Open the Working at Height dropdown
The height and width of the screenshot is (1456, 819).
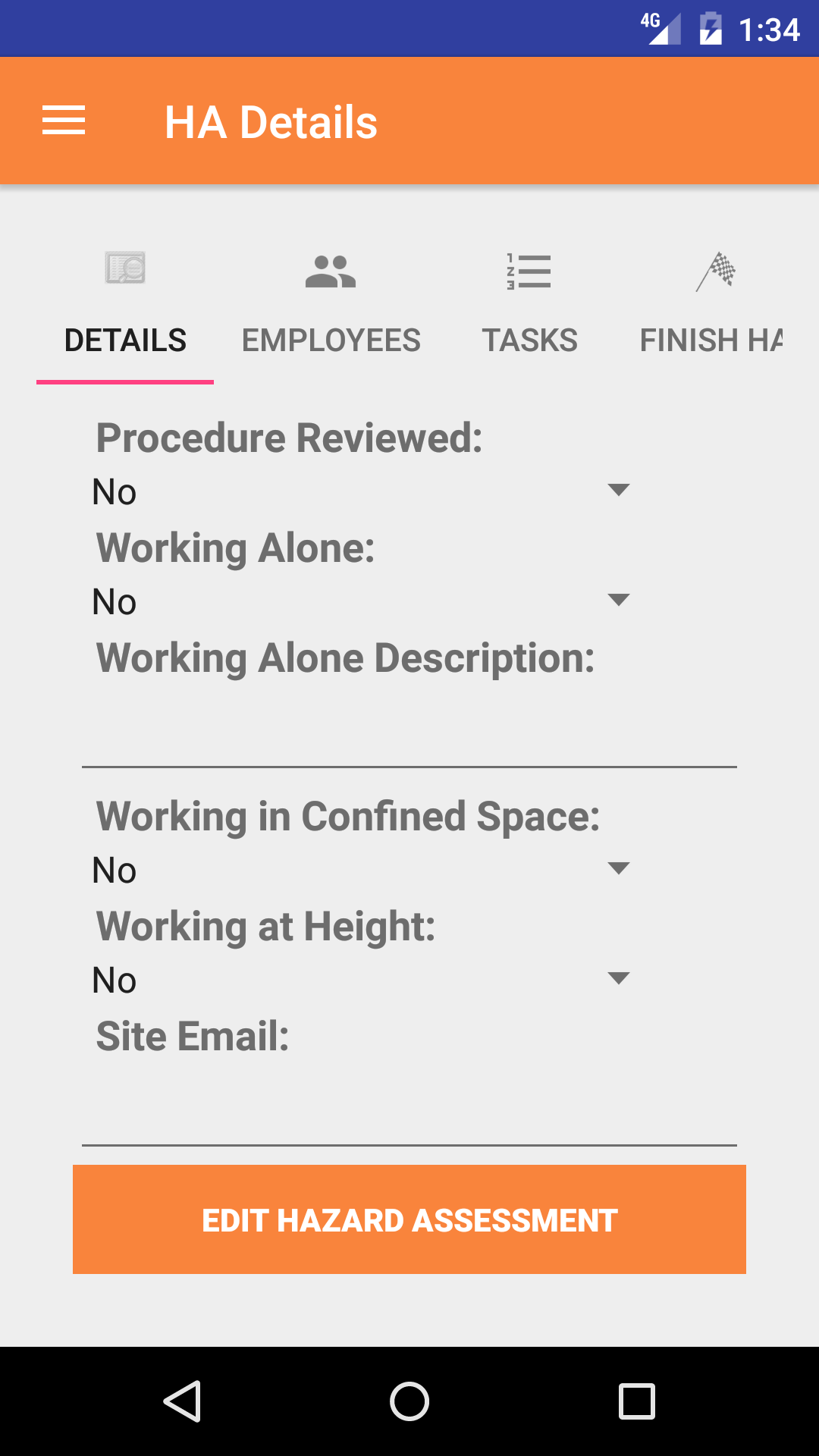point(361,980)
